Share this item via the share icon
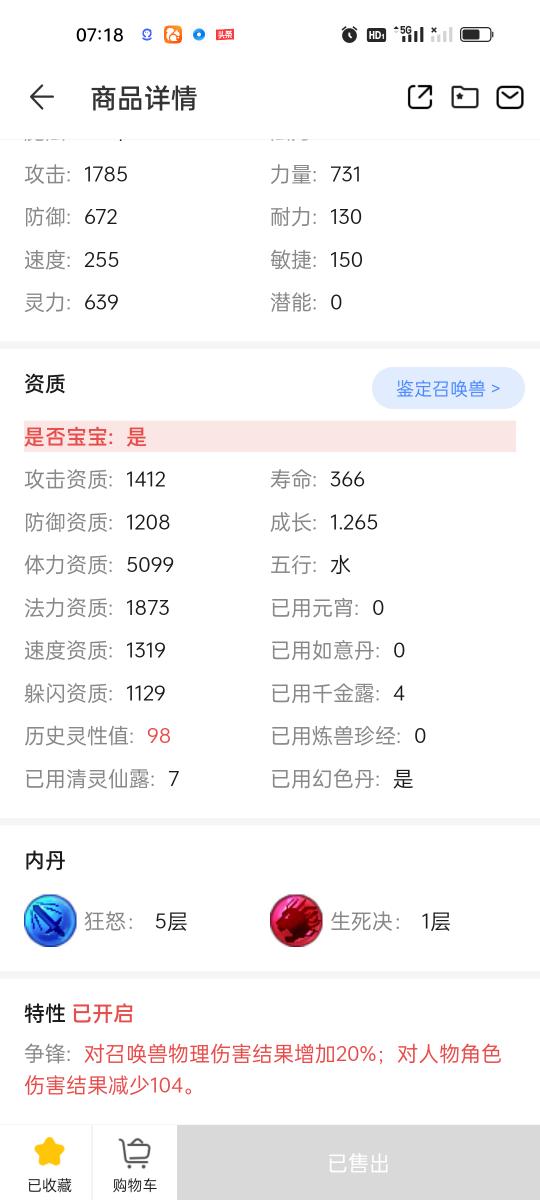Viewport: 540px width, 1200px height. (x=420, y=97)
